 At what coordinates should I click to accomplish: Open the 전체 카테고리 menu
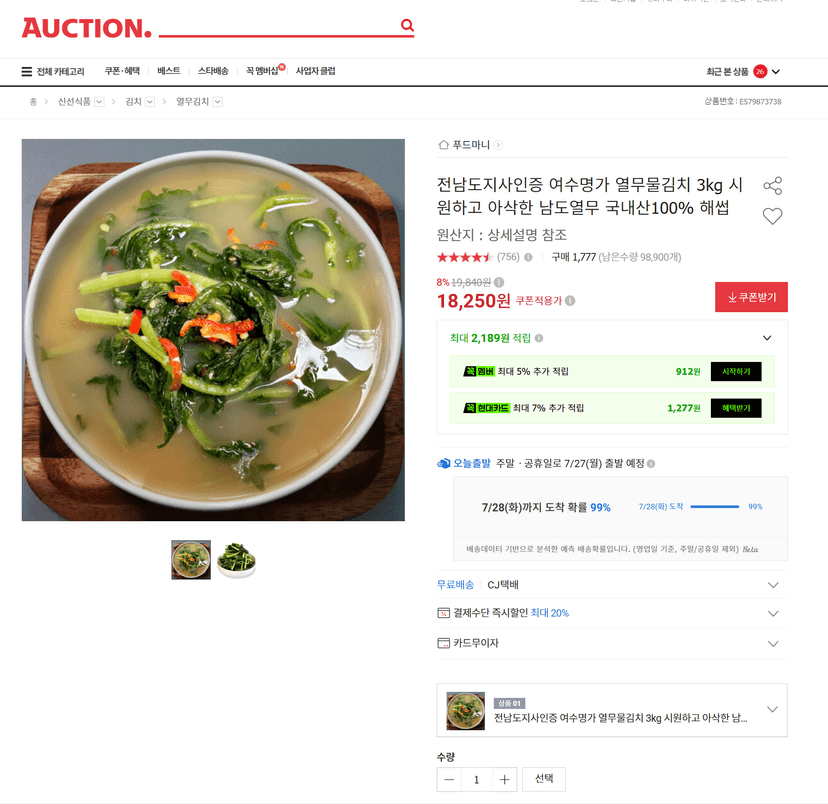pyautogui.click(x=53, y=71)
